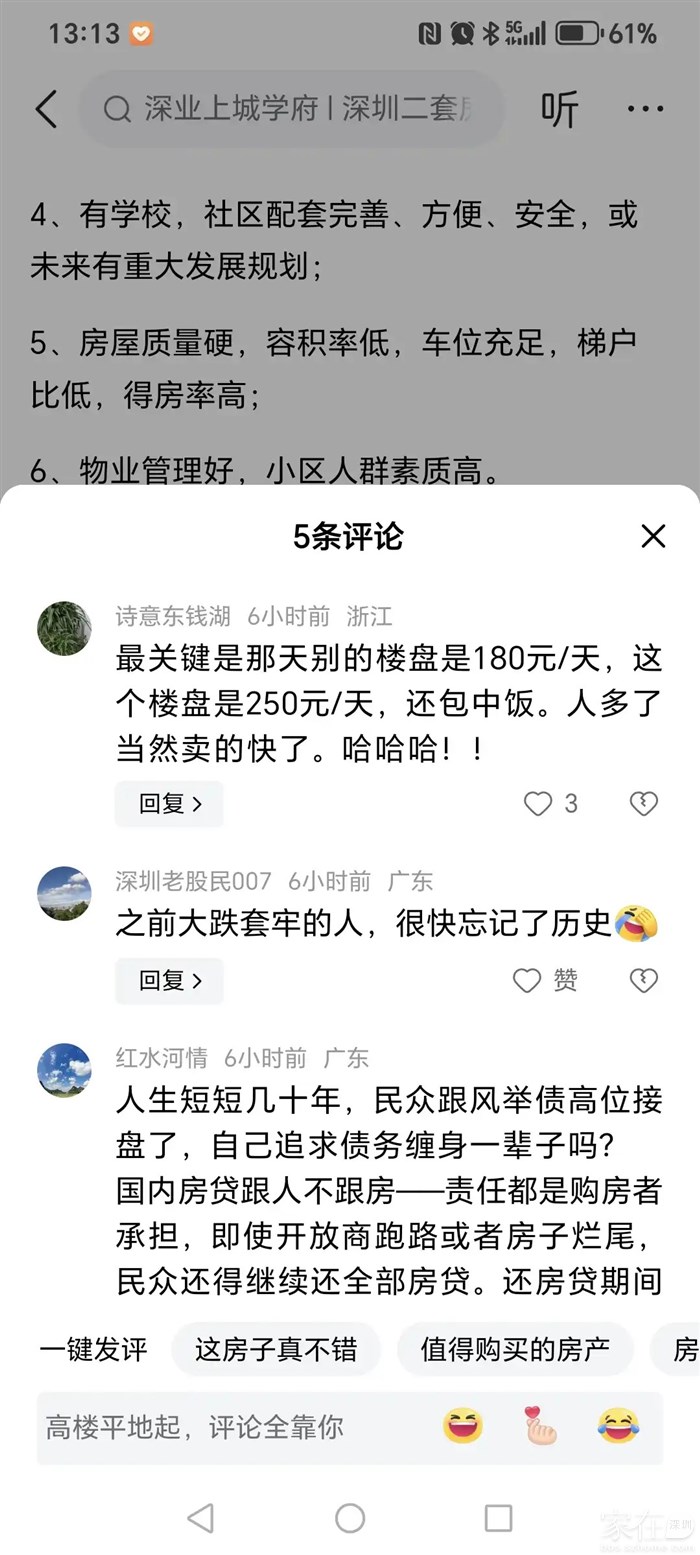The height and width of the screenshot is (1555, 700).
Task: Reply to 深圳老股民007's comment
Action: 169,981
